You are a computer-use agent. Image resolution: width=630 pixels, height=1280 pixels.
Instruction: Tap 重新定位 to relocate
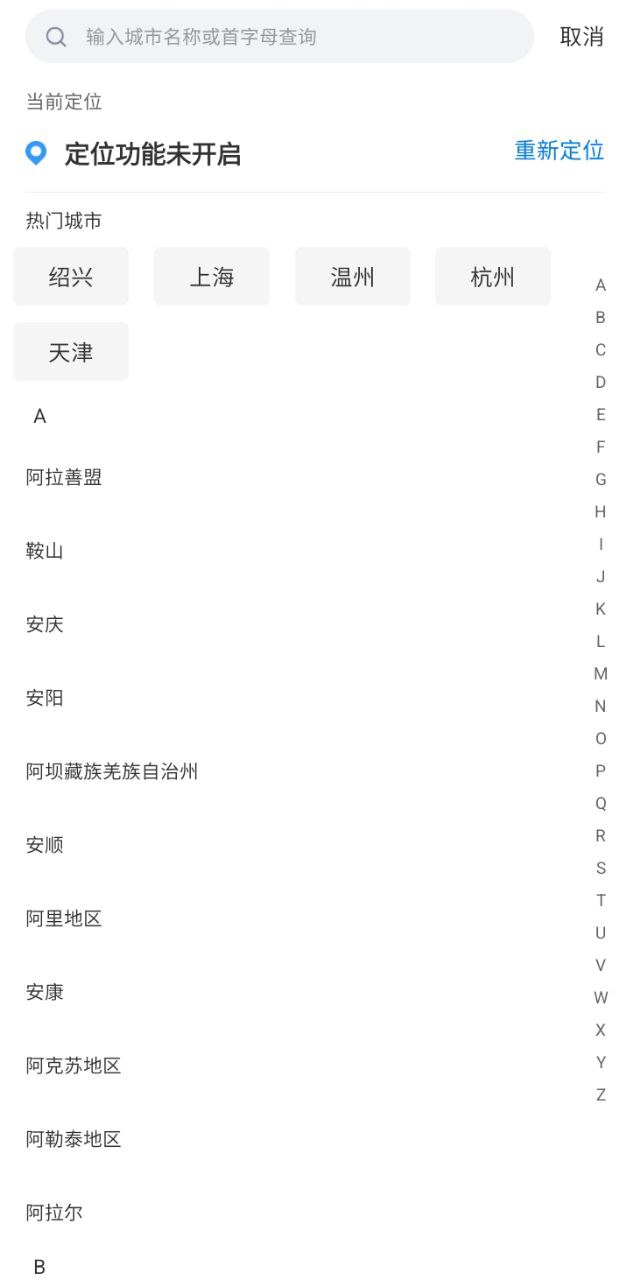(559, 151)
